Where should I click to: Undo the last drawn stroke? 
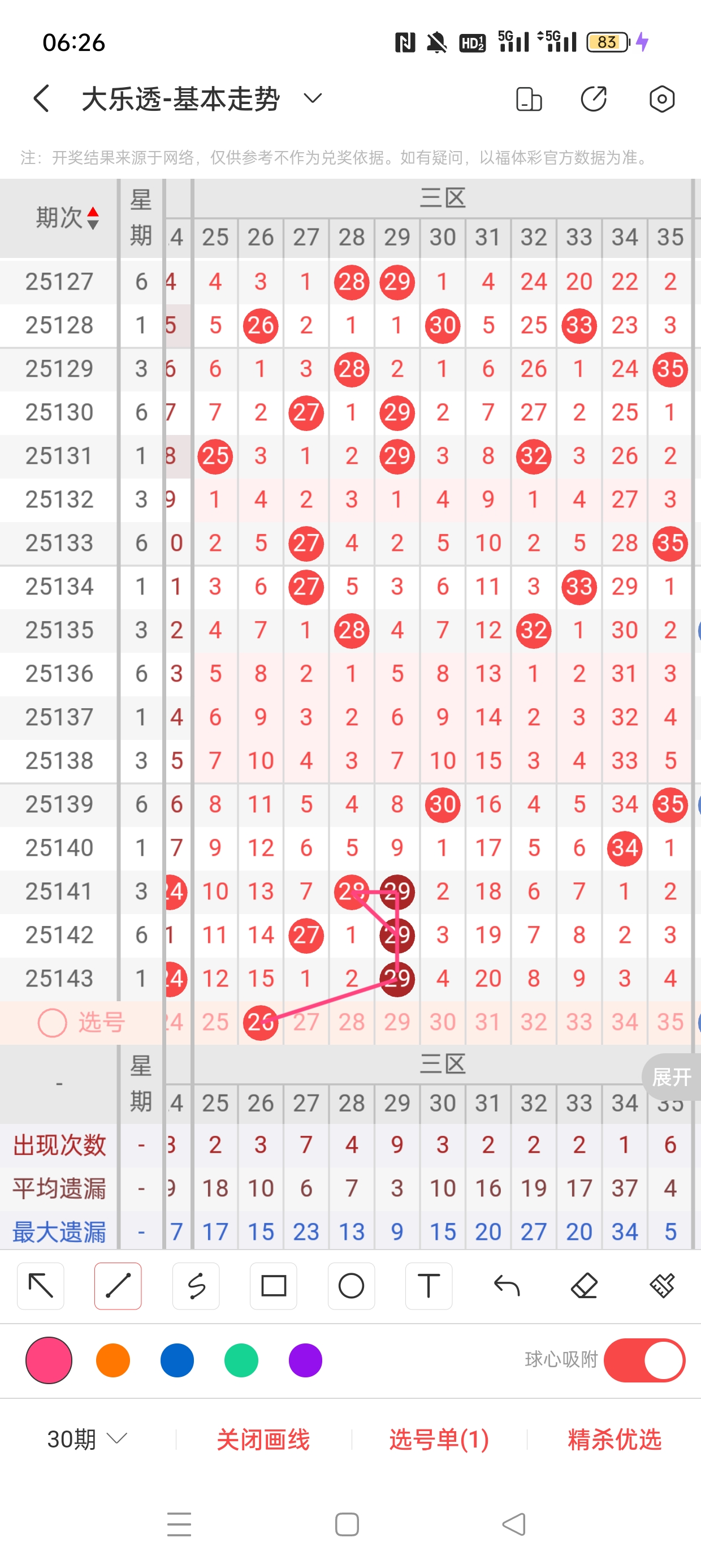[507, 1286]
